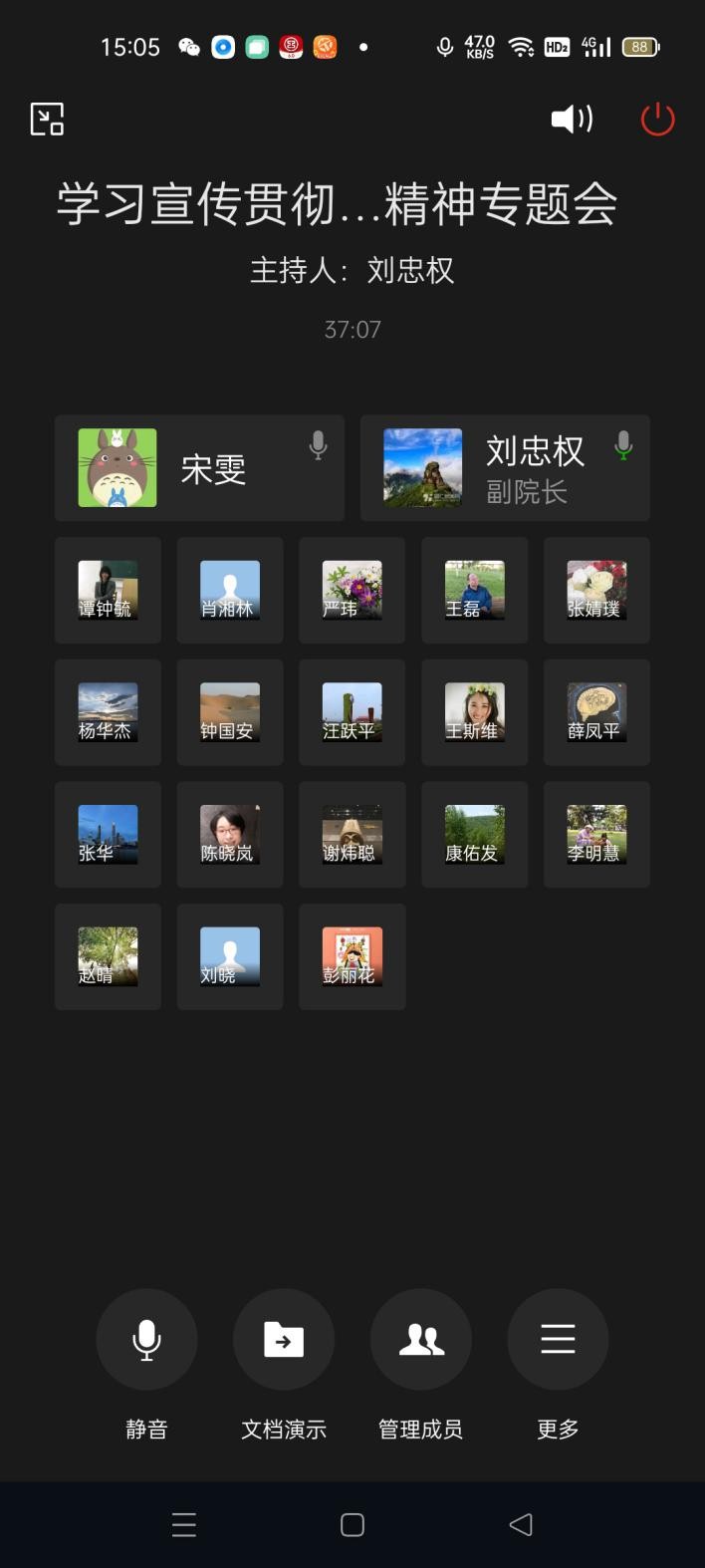Minimize the meeting window
The image size is (705, 1568).
click(x=47, y=120)
